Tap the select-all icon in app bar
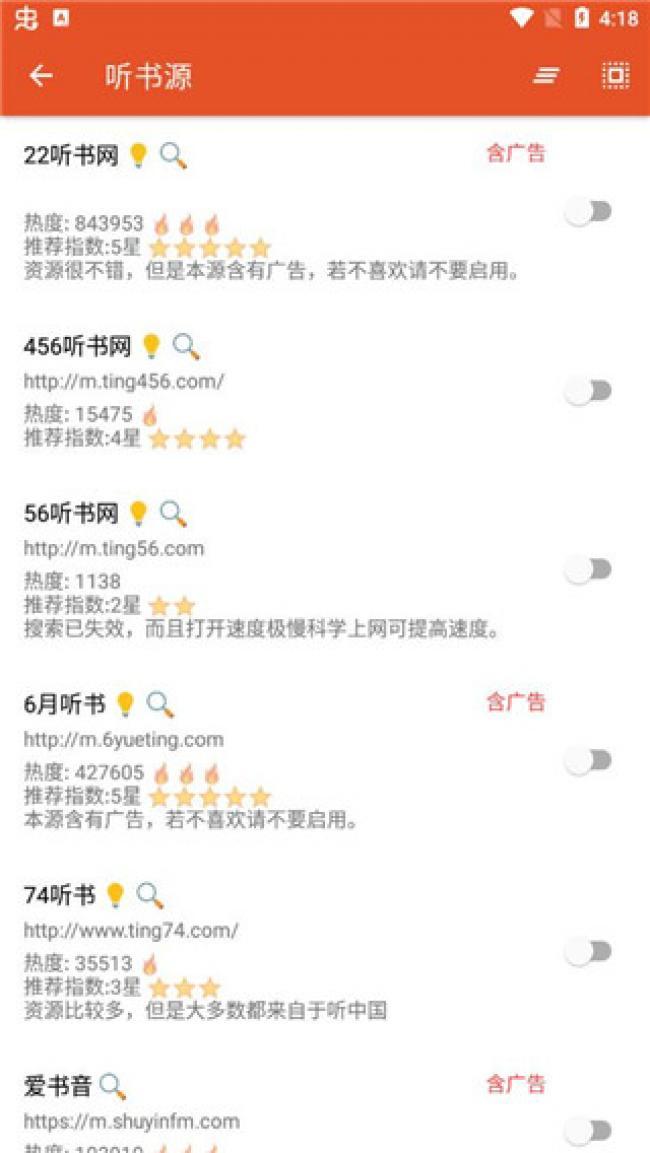The width and height of the screenshot is (650, 1153). [615, 76]
